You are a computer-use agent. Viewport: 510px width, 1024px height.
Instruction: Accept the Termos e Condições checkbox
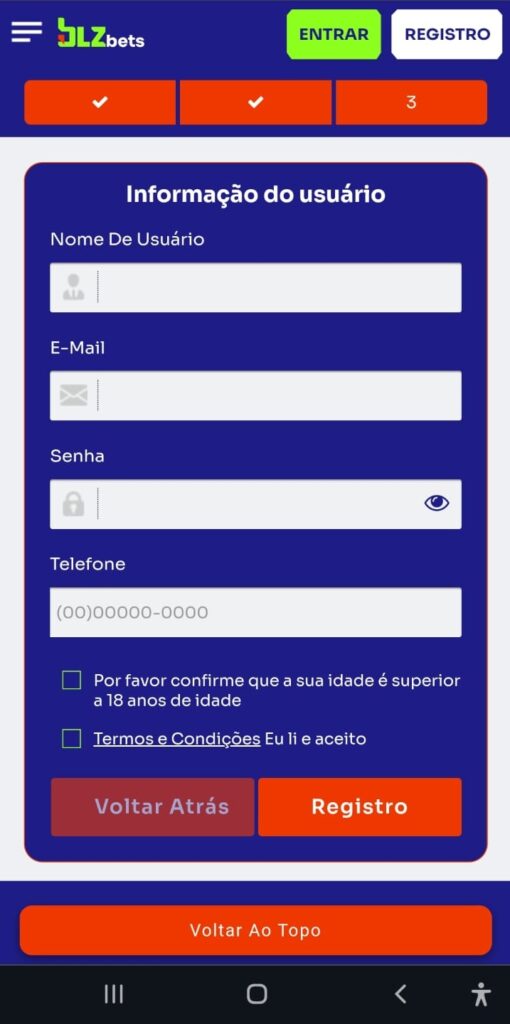(x=71, y=739)
